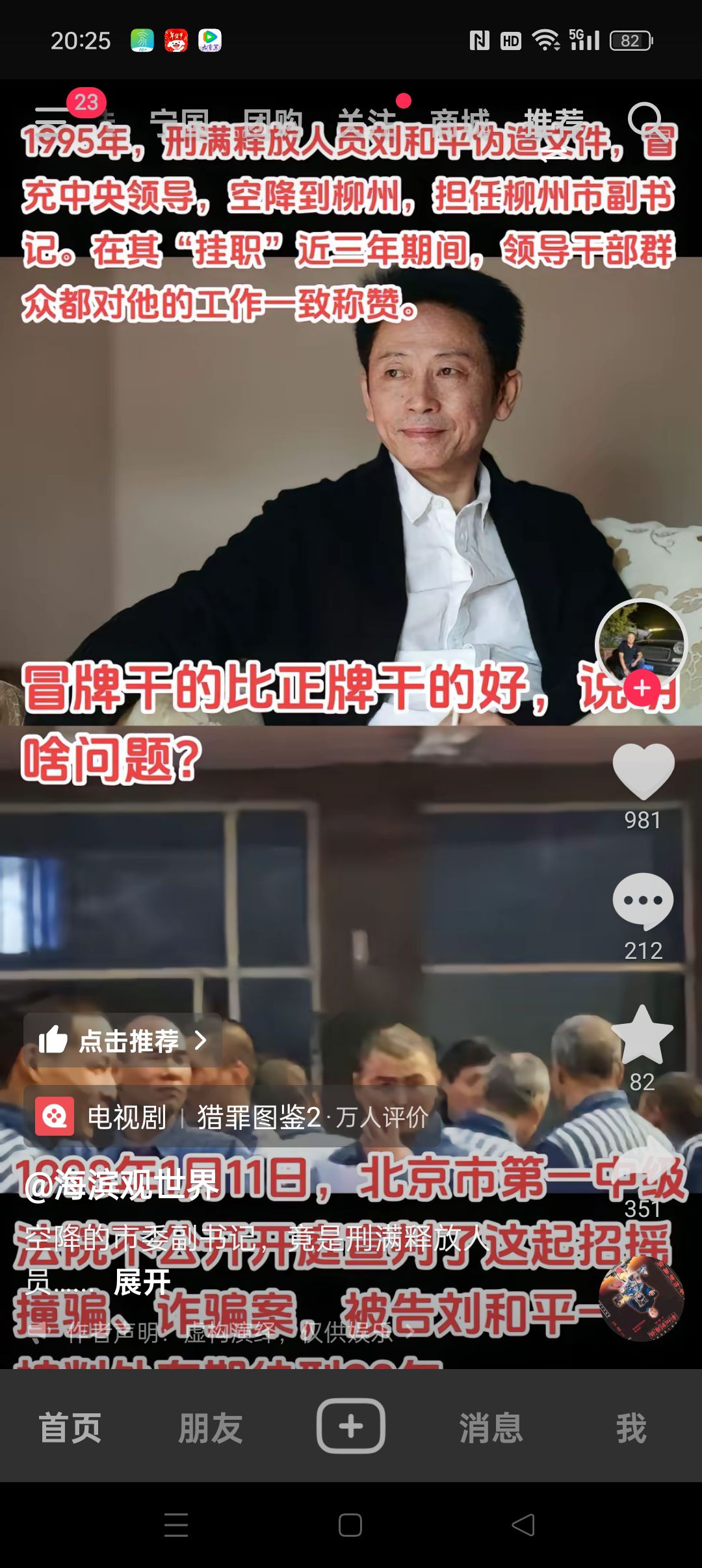Switch to the 商城 tab
The width and height of the screenshot is (702, 1568).
pos(461,121)
